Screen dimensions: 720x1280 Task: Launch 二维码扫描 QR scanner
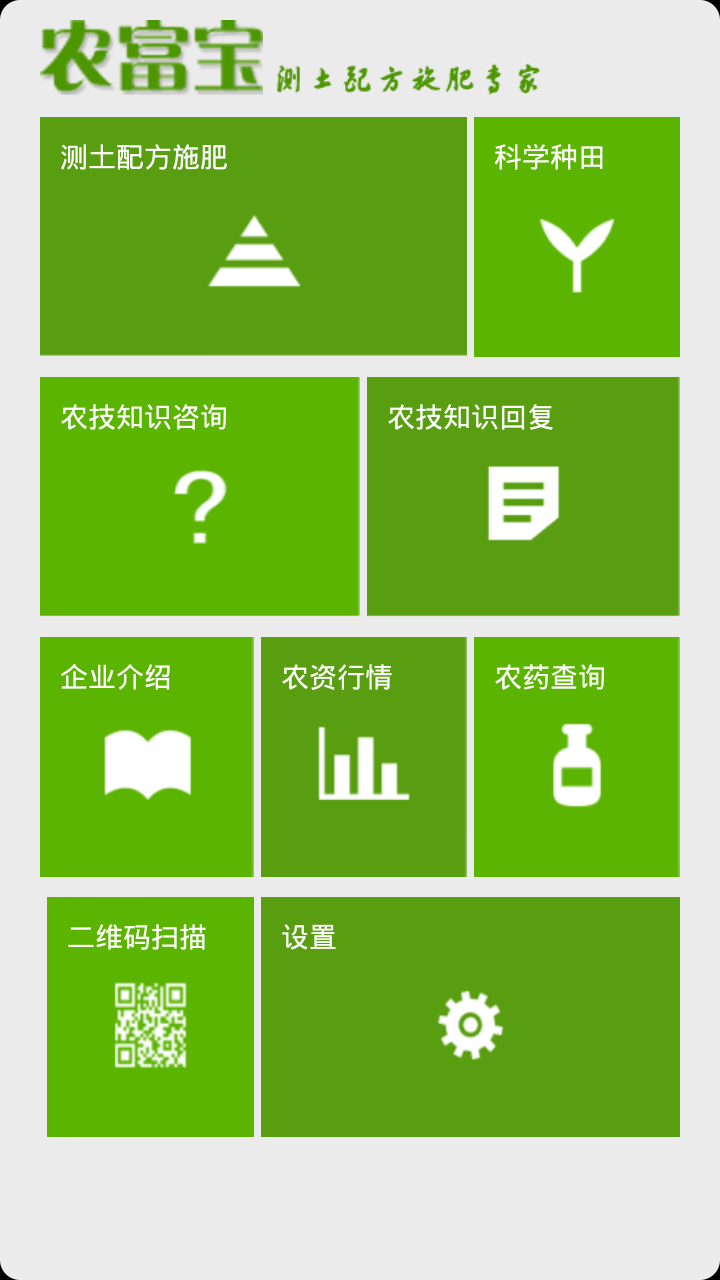click(150, 1017)
